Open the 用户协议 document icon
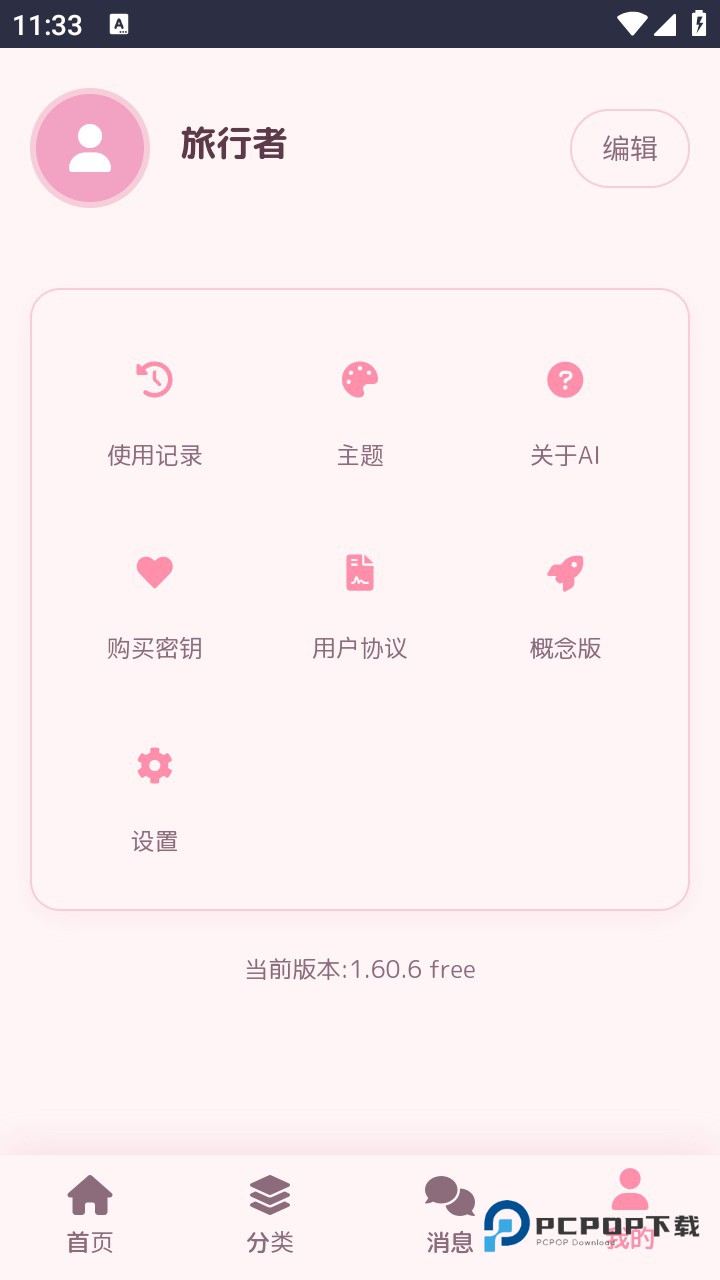The height and width of the screenshot is (1280, 720). pyautogui.click(x=361, y=572)
